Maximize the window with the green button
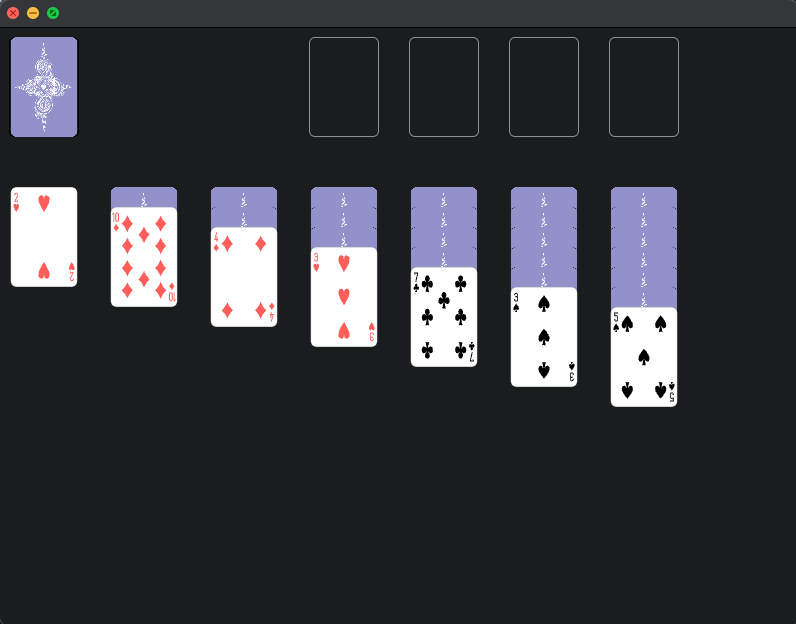796x624 pixels. coord(53,13)
